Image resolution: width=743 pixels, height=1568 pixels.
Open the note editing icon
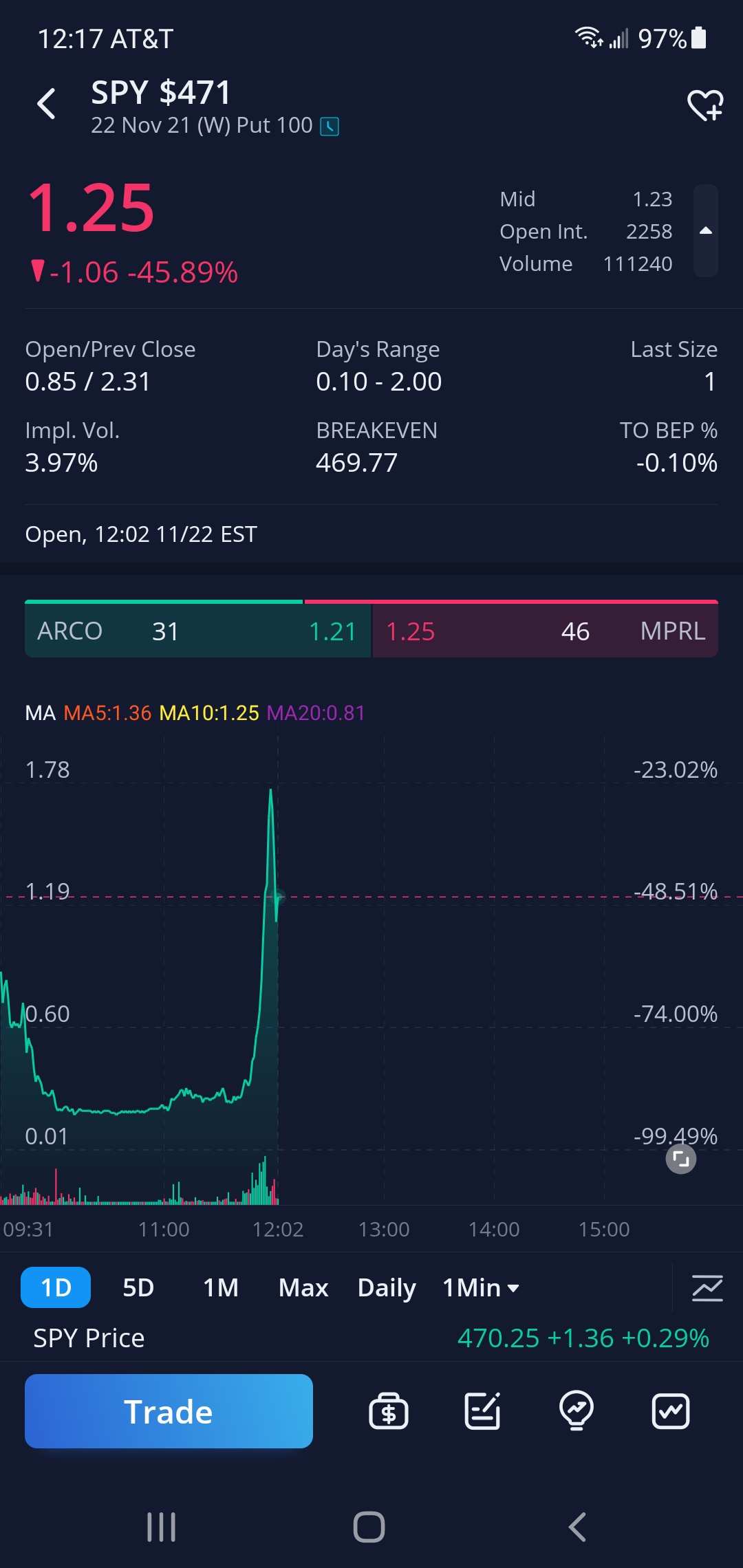click(x=482, y=1411)
